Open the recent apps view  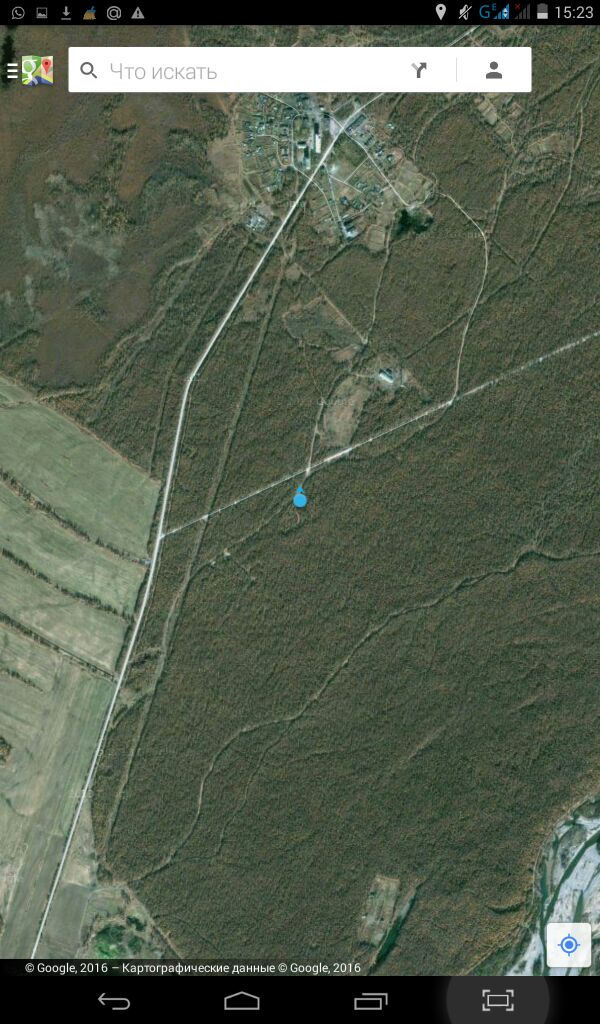(370, 1000)
